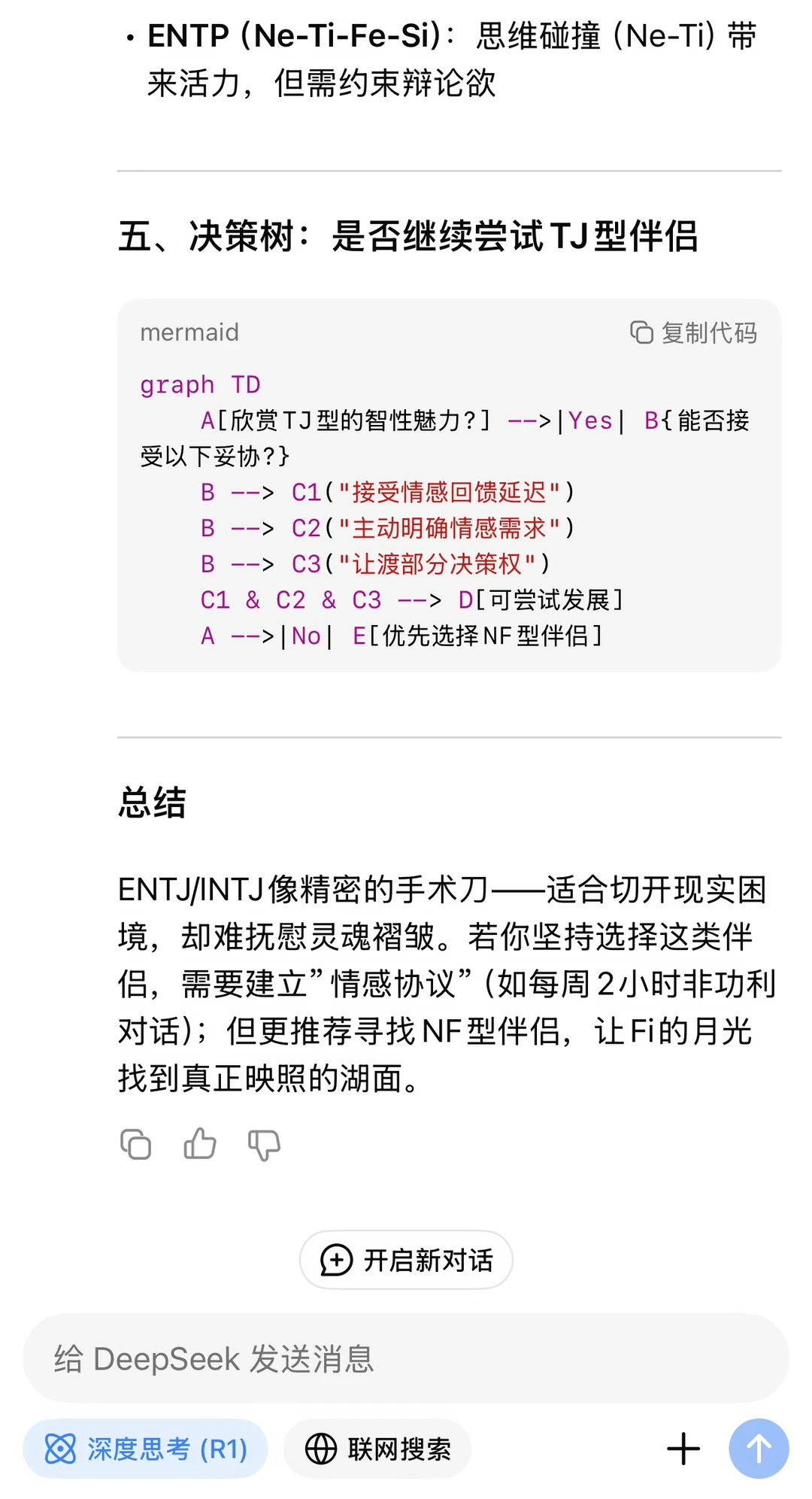Copy the mermaid code block
The height and width of the screenshot is (1499, 812).
(x=693, y=332)
